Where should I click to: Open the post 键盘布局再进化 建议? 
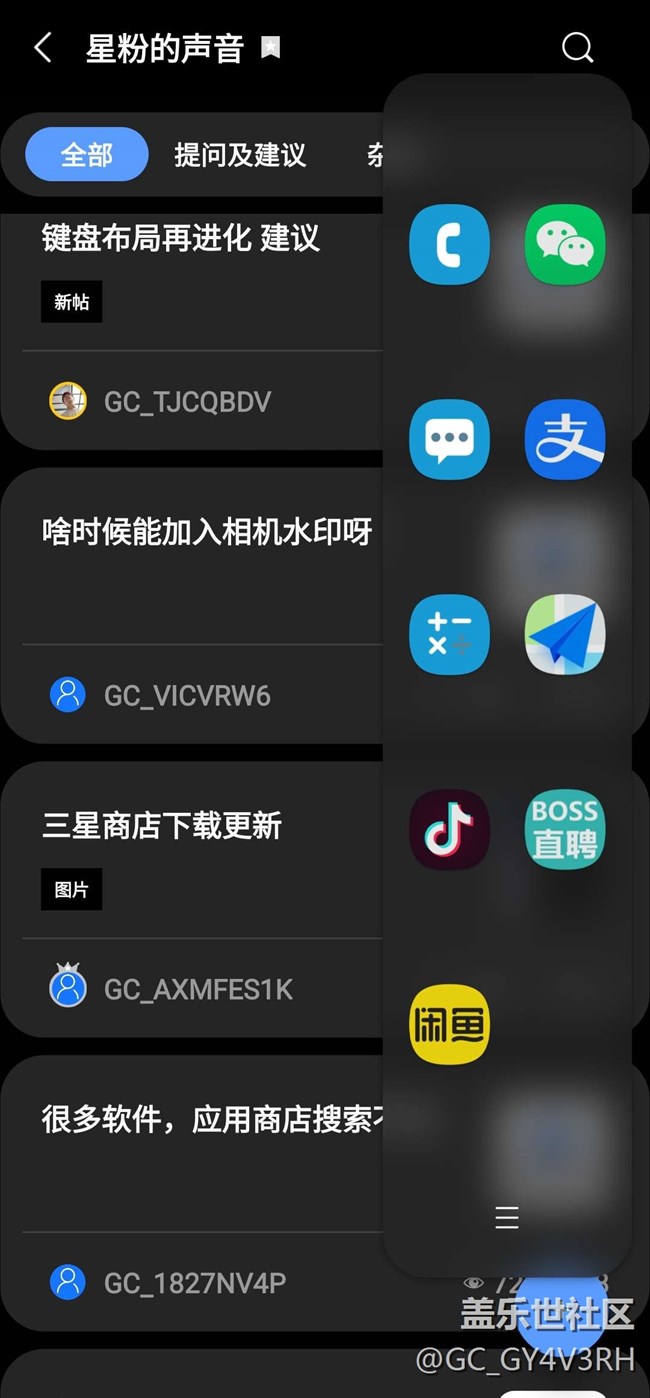pos(181,238)
